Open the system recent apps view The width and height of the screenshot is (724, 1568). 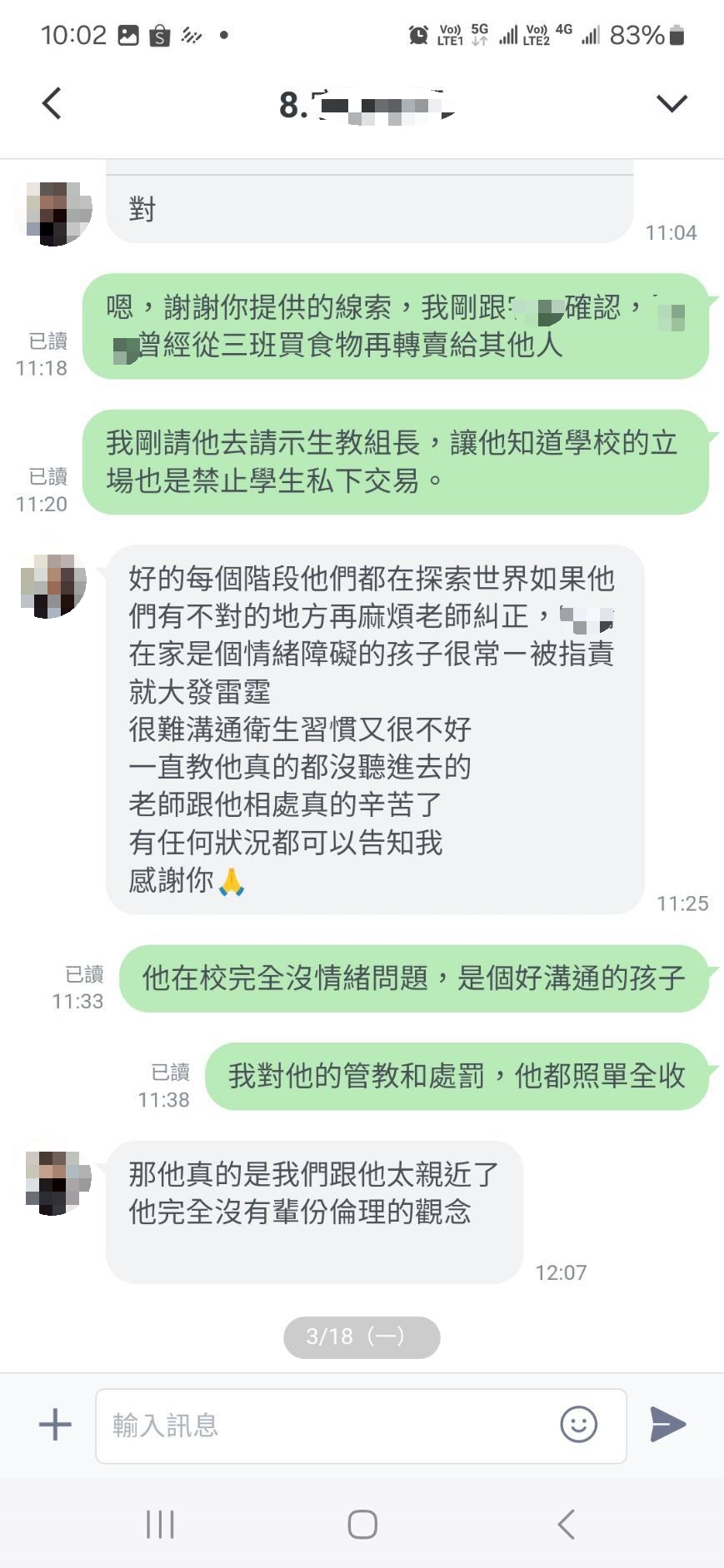(160, 1525)
